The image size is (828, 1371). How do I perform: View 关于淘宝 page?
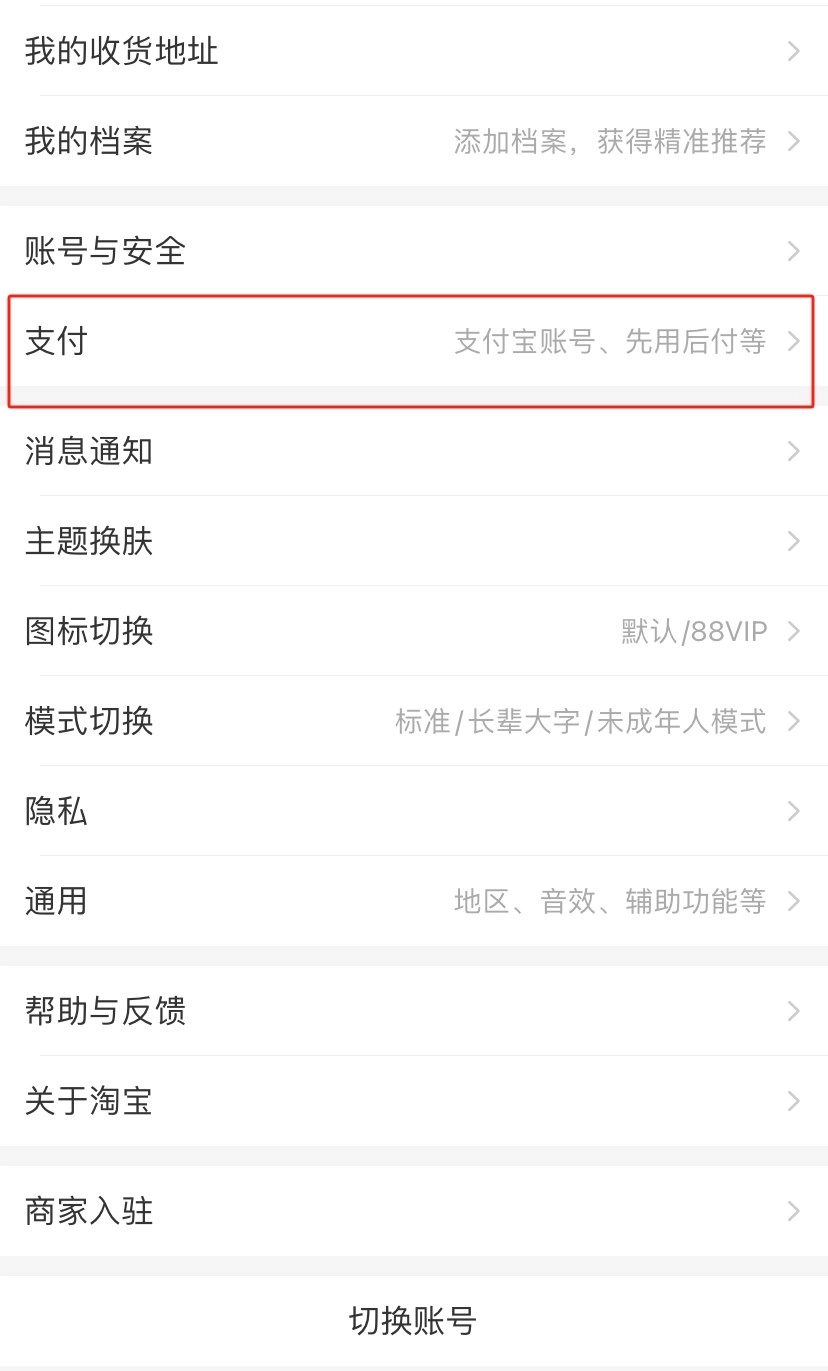click(414, 1101)
